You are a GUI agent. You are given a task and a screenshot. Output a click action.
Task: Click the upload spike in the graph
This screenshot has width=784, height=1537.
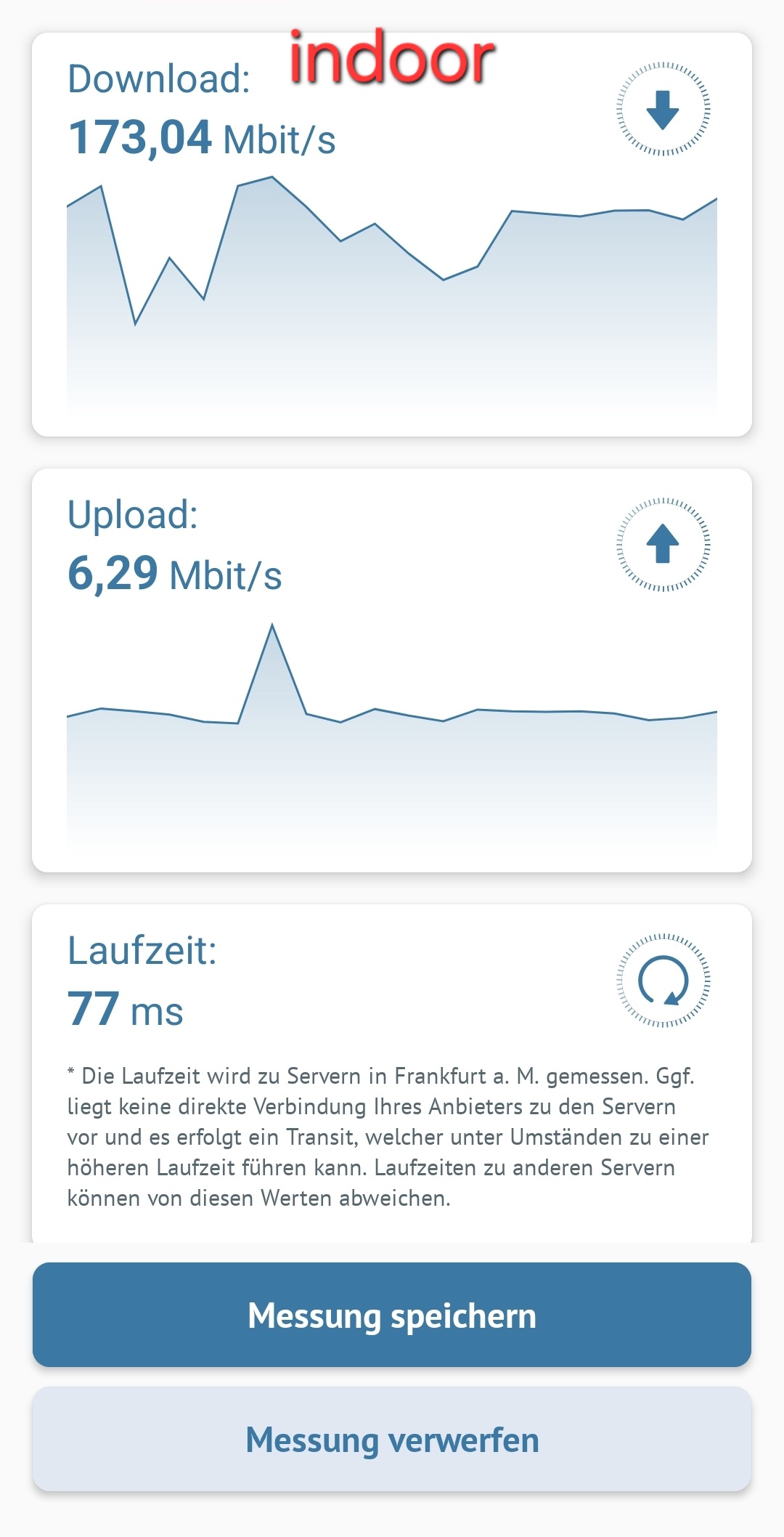(x=274, y=654)
